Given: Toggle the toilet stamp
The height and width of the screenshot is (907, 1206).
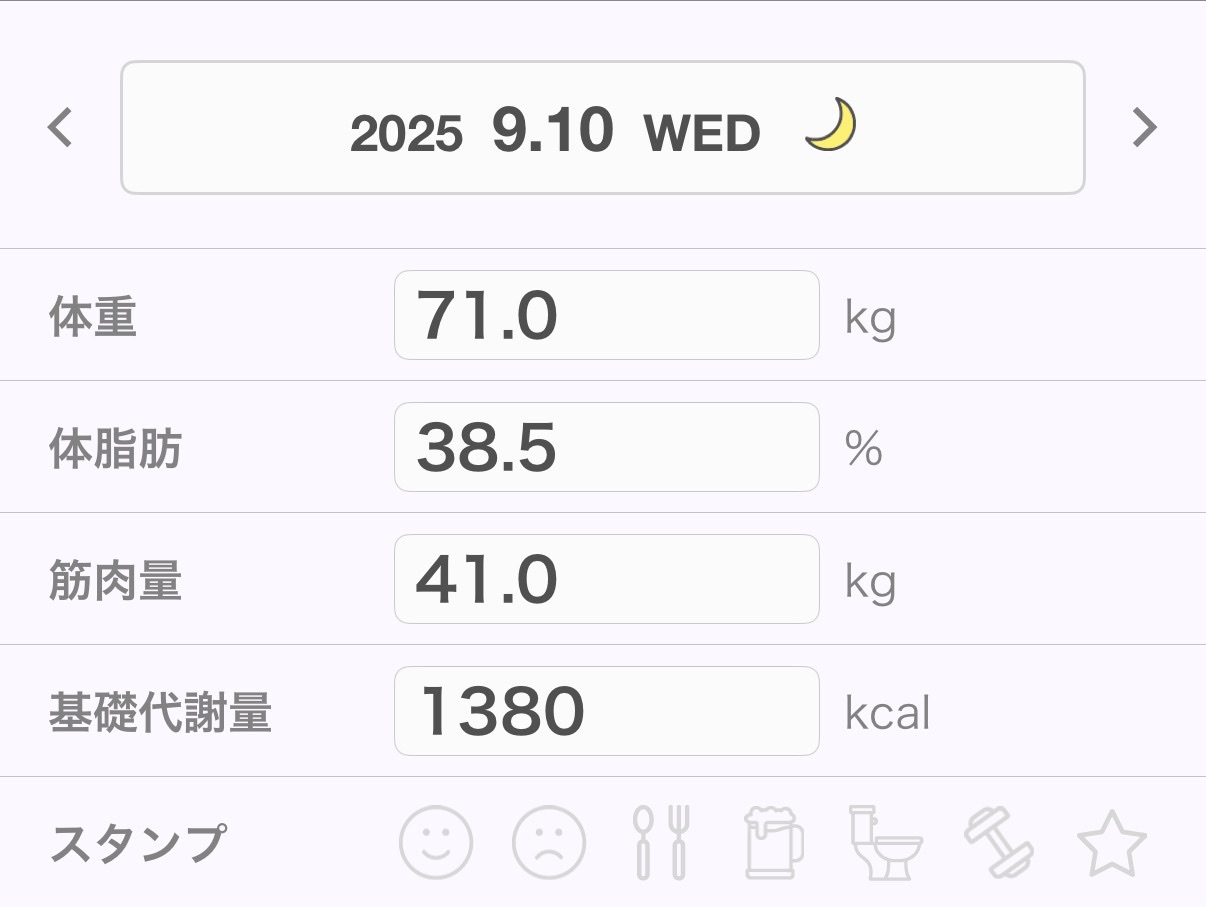Looking at the screenshot, I should [x=885, y=843].
